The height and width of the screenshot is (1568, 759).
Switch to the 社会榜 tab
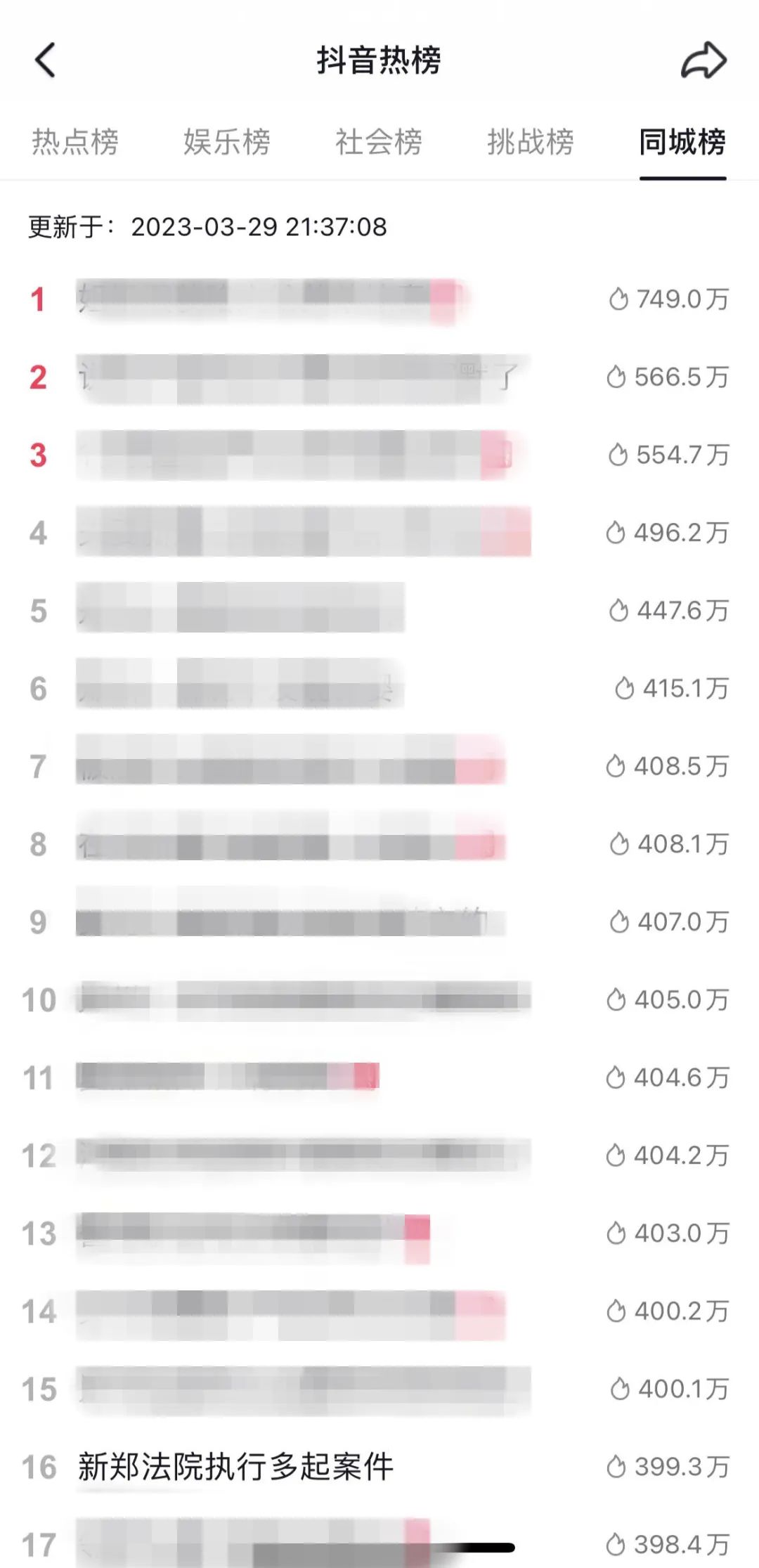379,142
